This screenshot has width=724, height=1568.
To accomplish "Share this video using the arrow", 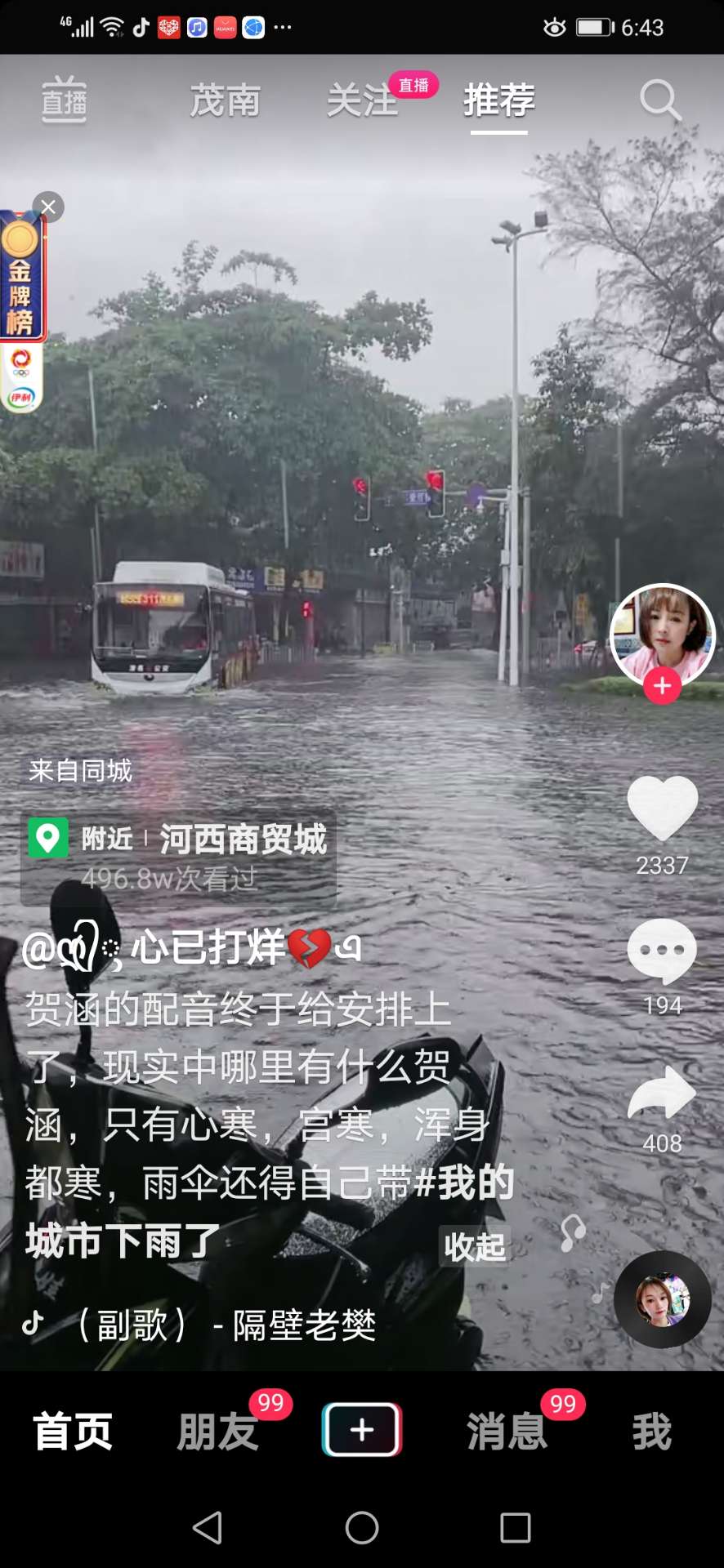I will pyautogui.click(x=662, y=1093).
